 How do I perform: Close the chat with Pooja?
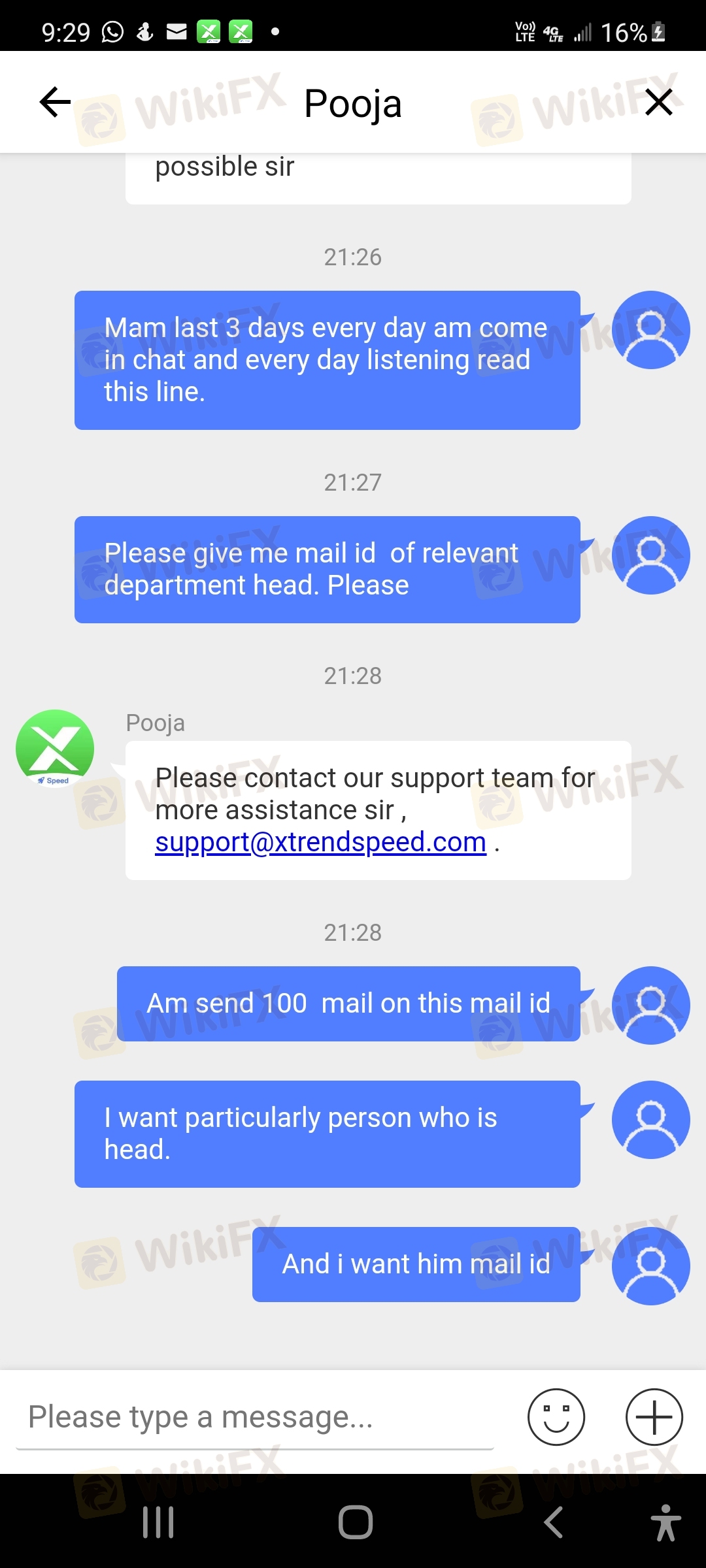point(658,102)
